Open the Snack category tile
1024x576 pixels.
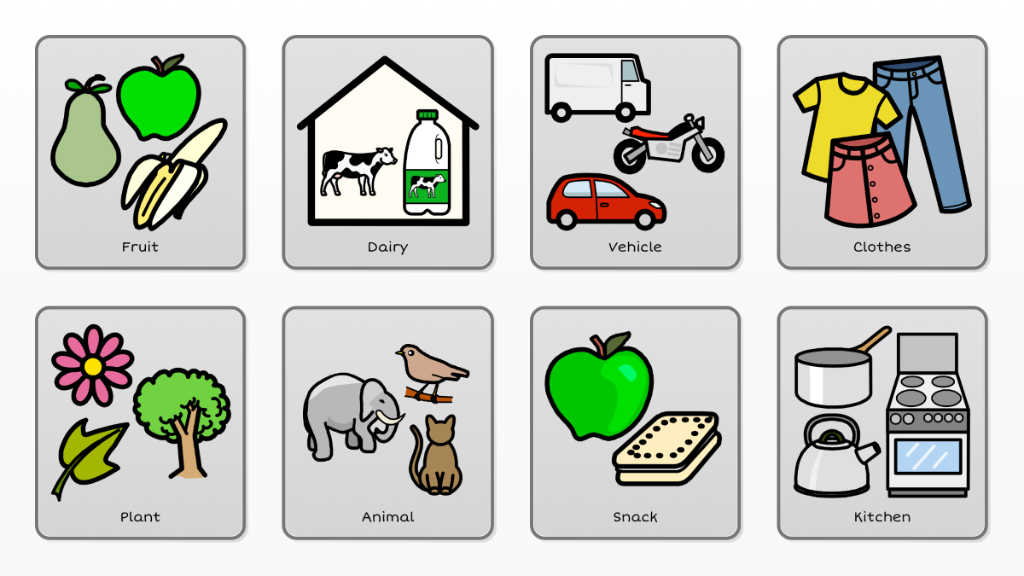pos(635,422)
